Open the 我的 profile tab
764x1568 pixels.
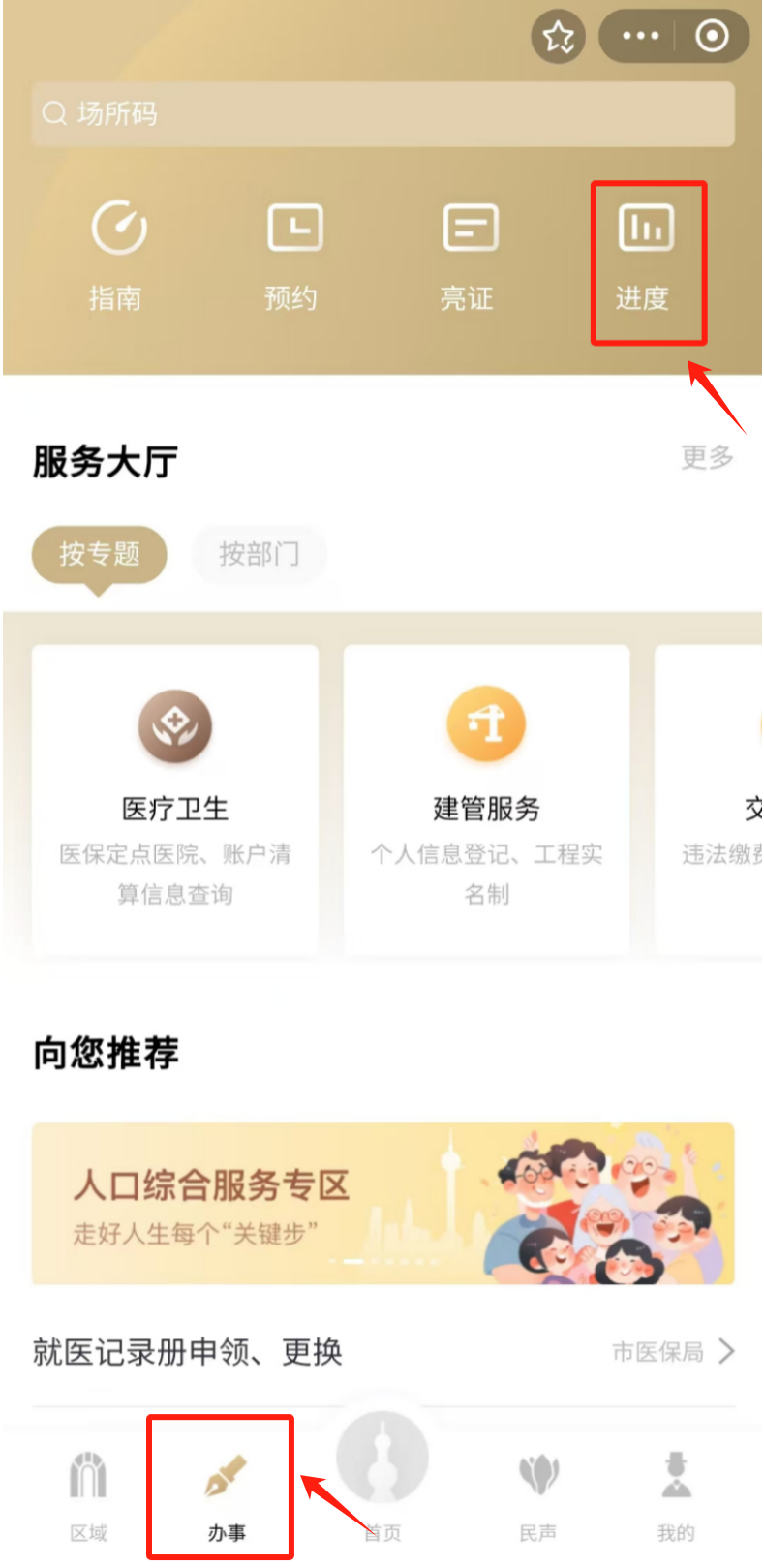pos(676,1494)
